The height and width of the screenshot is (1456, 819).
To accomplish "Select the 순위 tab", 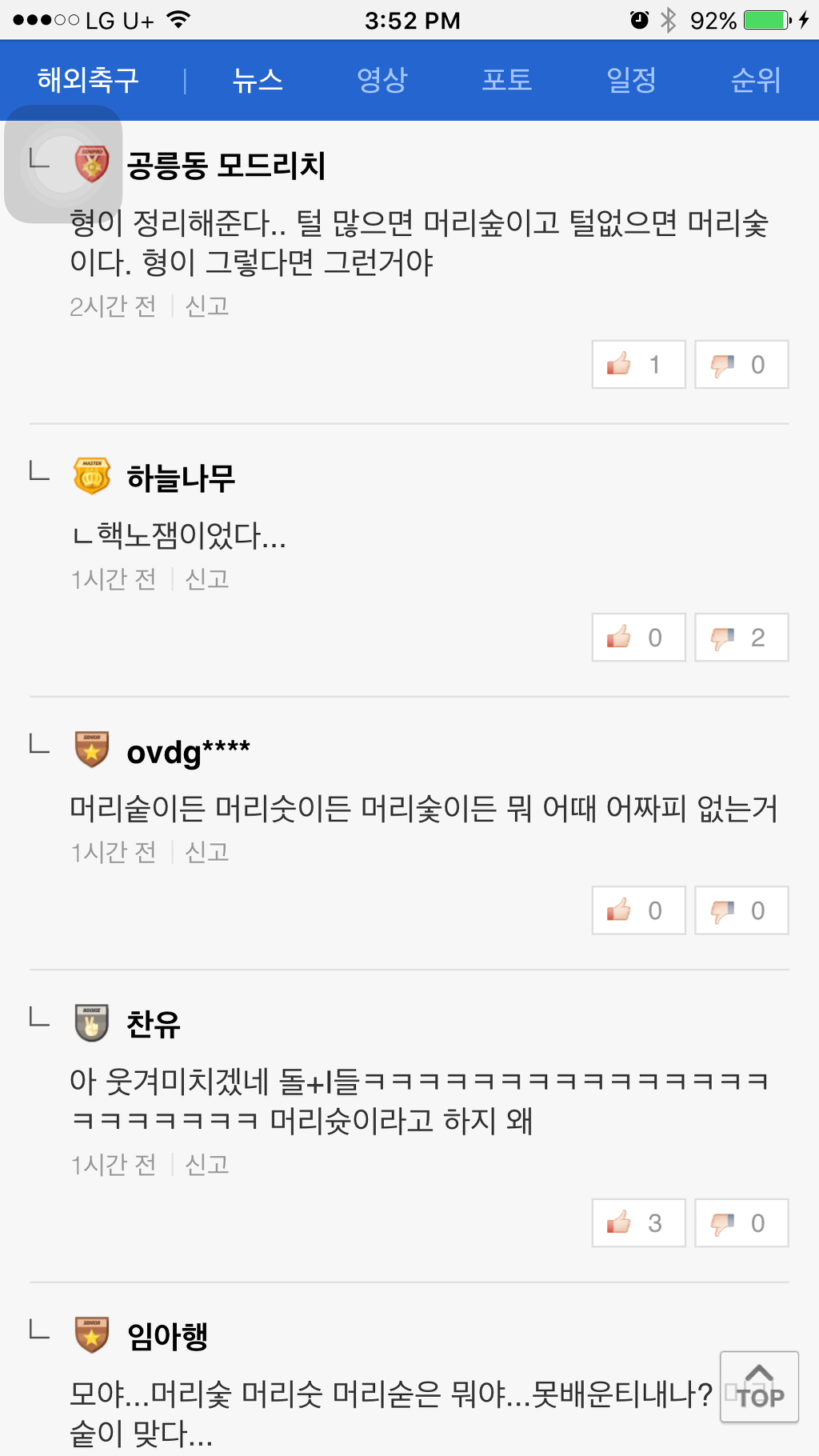I will (755, 80).
